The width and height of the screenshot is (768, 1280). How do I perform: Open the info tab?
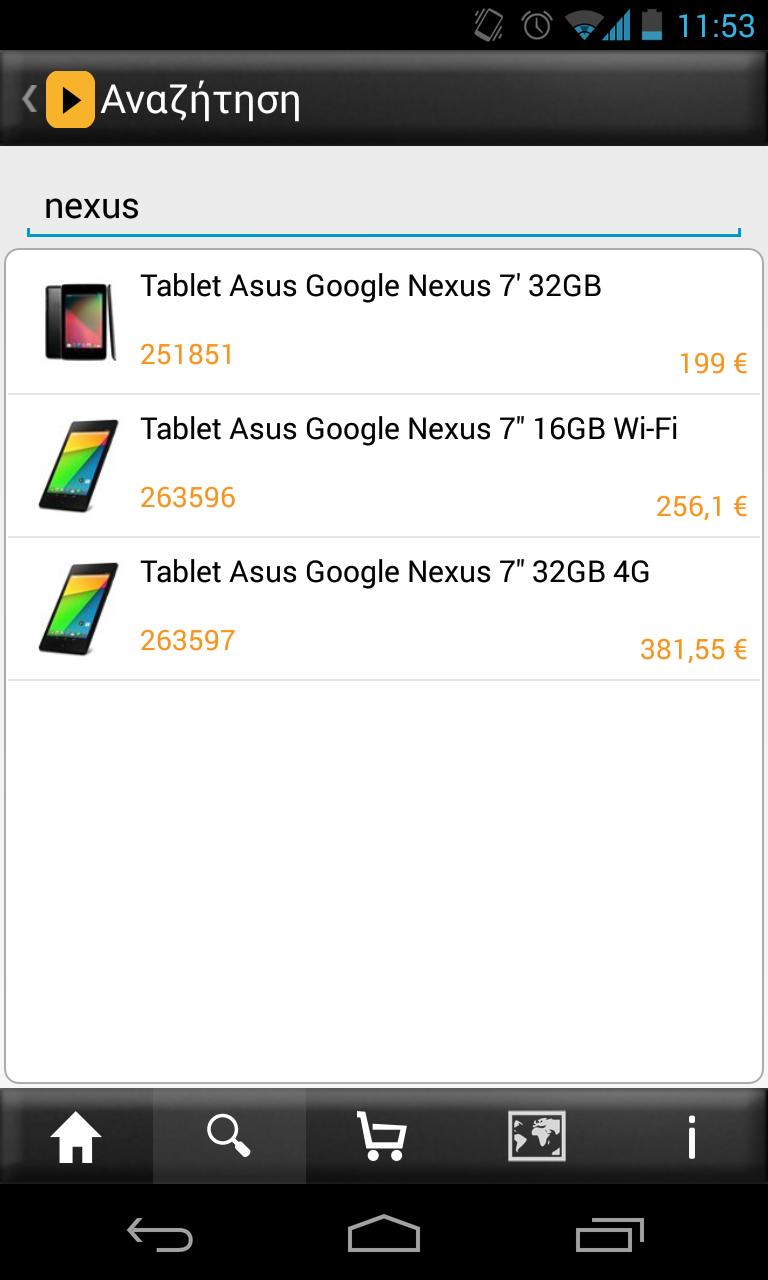691,1137
